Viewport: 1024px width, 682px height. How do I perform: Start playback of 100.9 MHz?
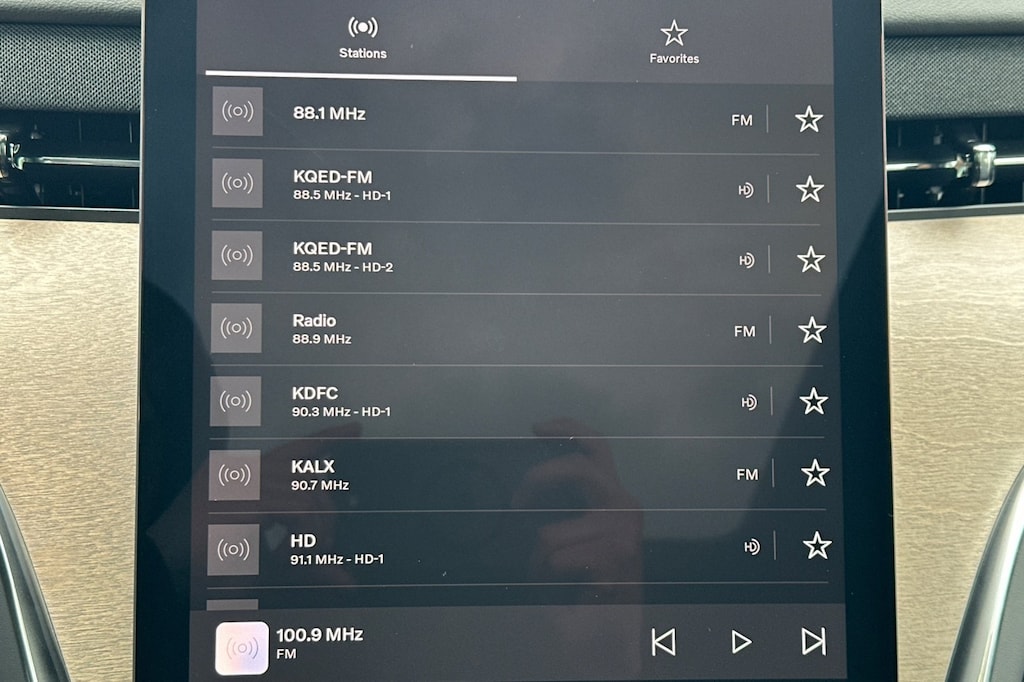(740, 642)
